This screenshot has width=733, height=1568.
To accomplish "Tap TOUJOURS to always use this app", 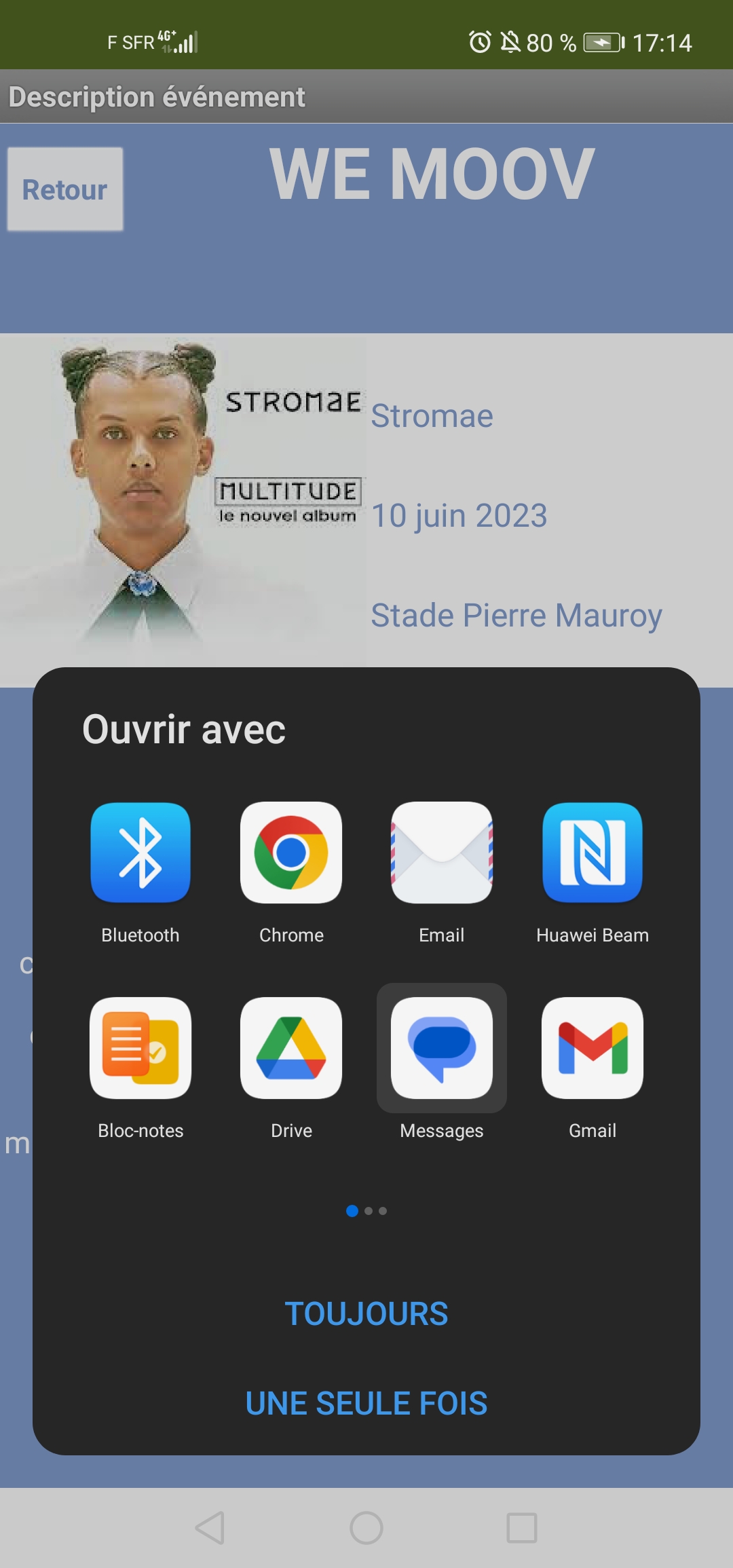I will coord(366,1313).
